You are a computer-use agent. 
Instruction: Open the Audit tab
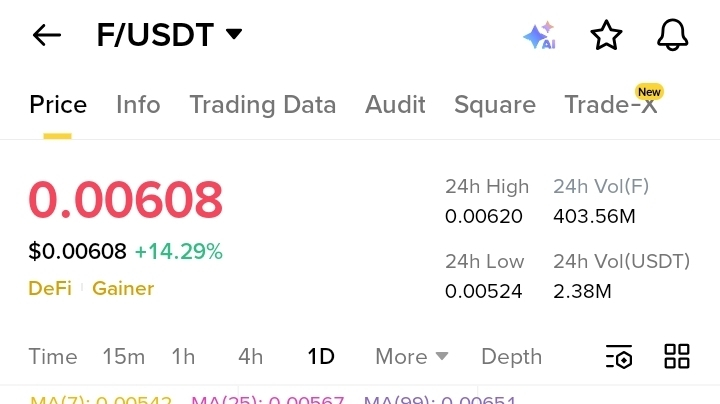pos(395,105)
